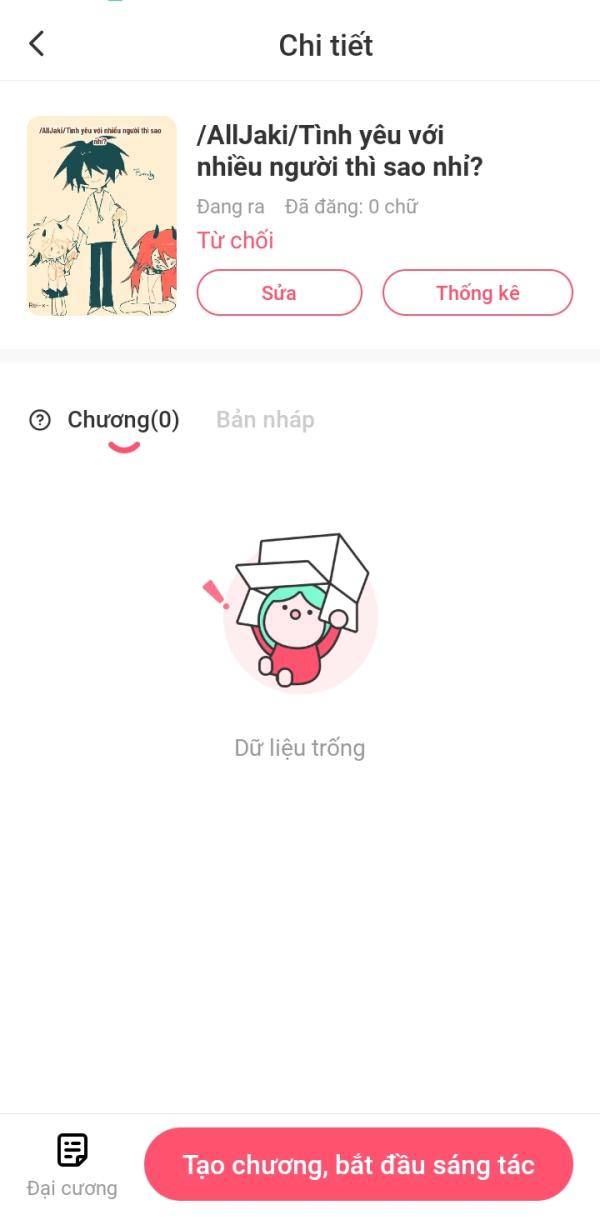Image resolution: width=600 pixels, height=1225 pixels.
Task: Open Đại cương outline
Action: (72, 1164)
